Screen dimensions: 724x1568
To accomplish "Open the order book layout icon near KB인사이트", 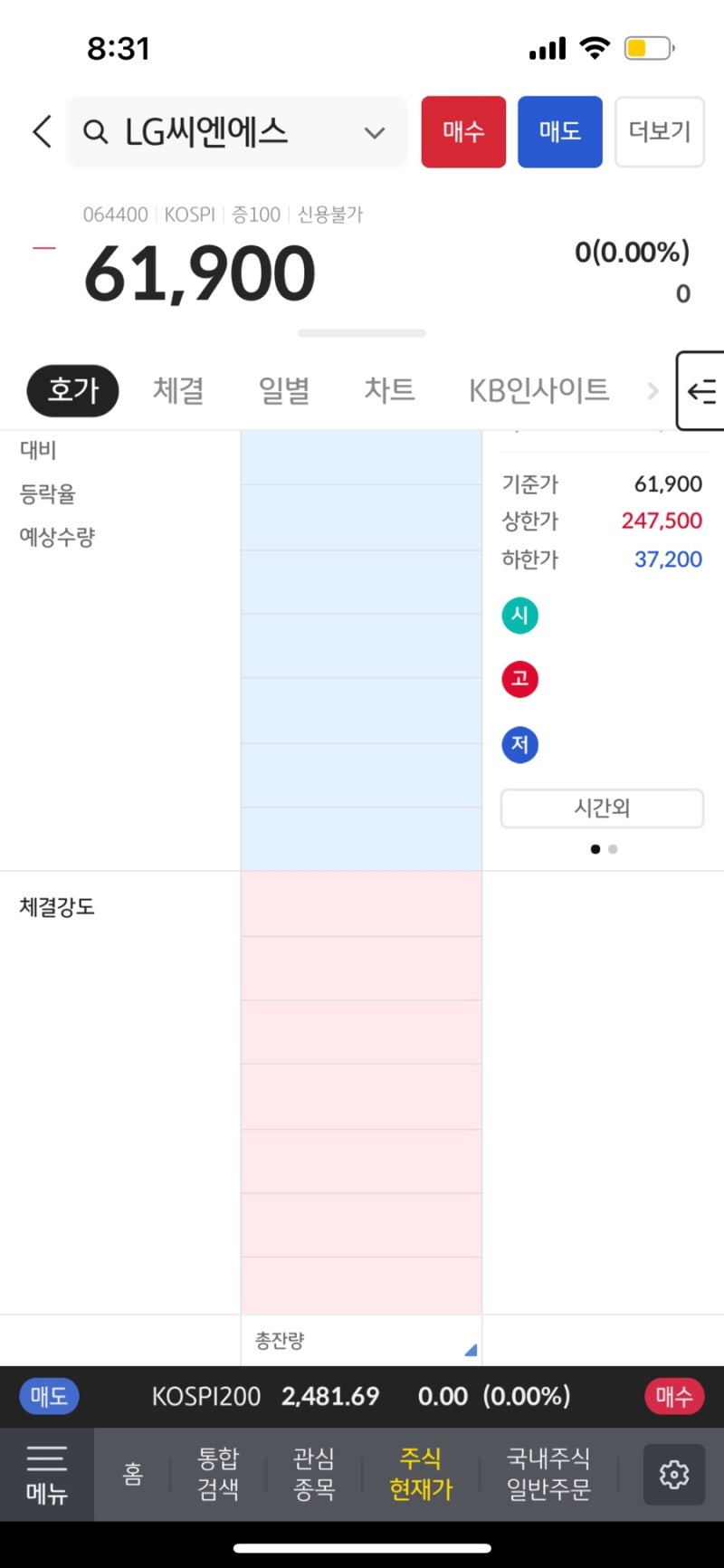I will (x=704, y=391).
